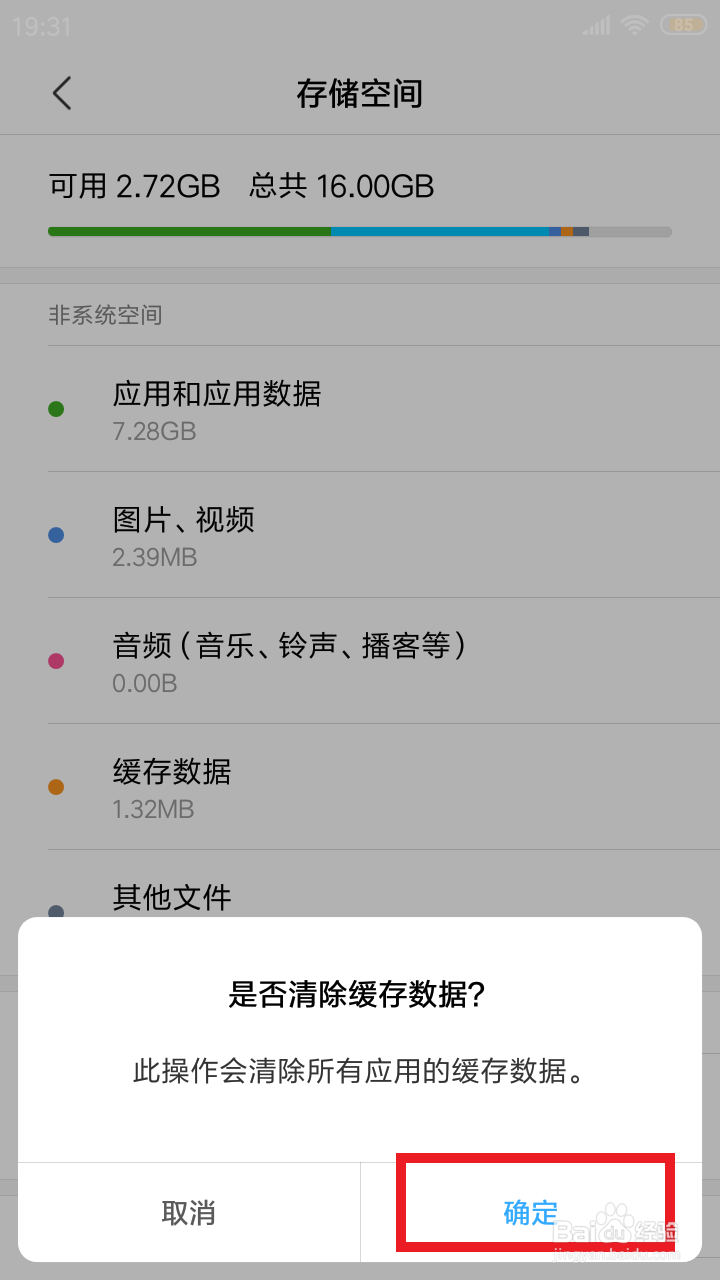Click the 19:31 clock in status bar
The image size is (720, 1280).
44,25
